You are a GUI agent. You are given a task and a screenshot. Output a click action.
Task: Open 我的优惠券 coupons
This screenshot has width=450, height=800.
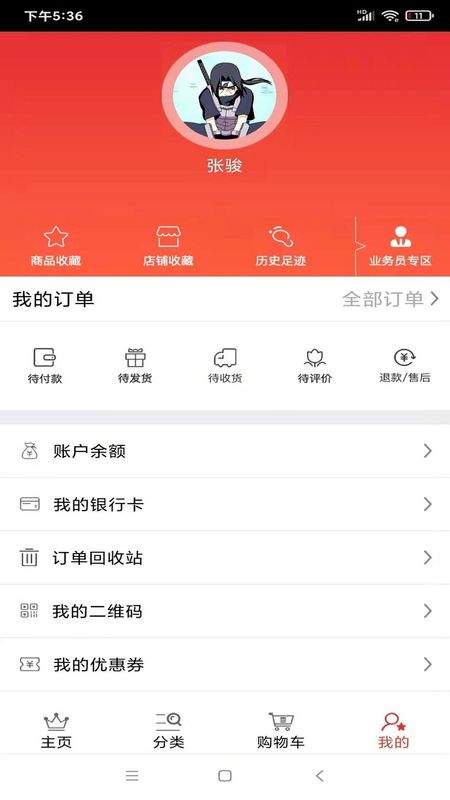pyautogui.click(x=225, y=665)
